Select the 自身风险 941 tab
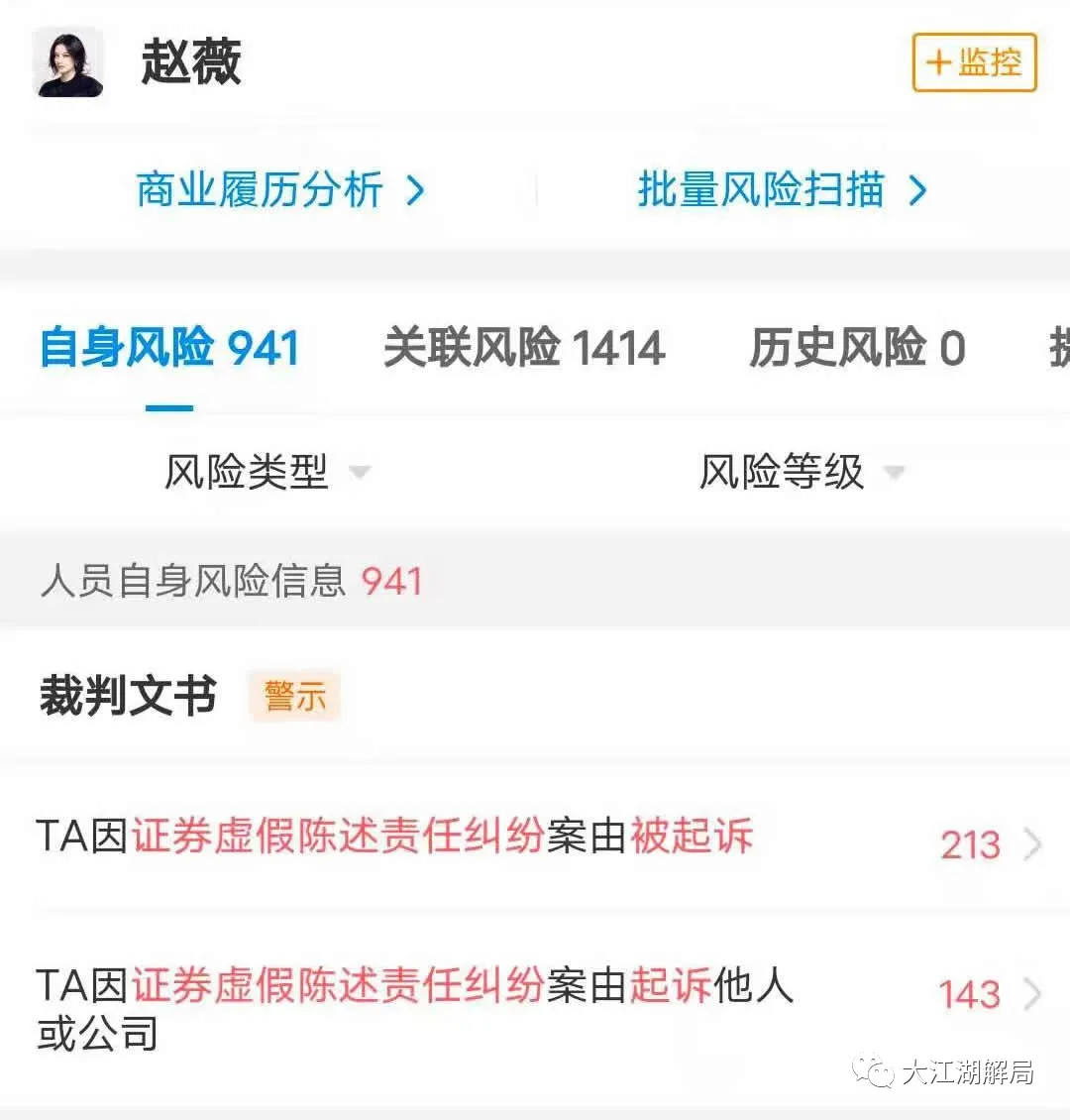Screen dimensions: 1070x1120 pos(169,349)
